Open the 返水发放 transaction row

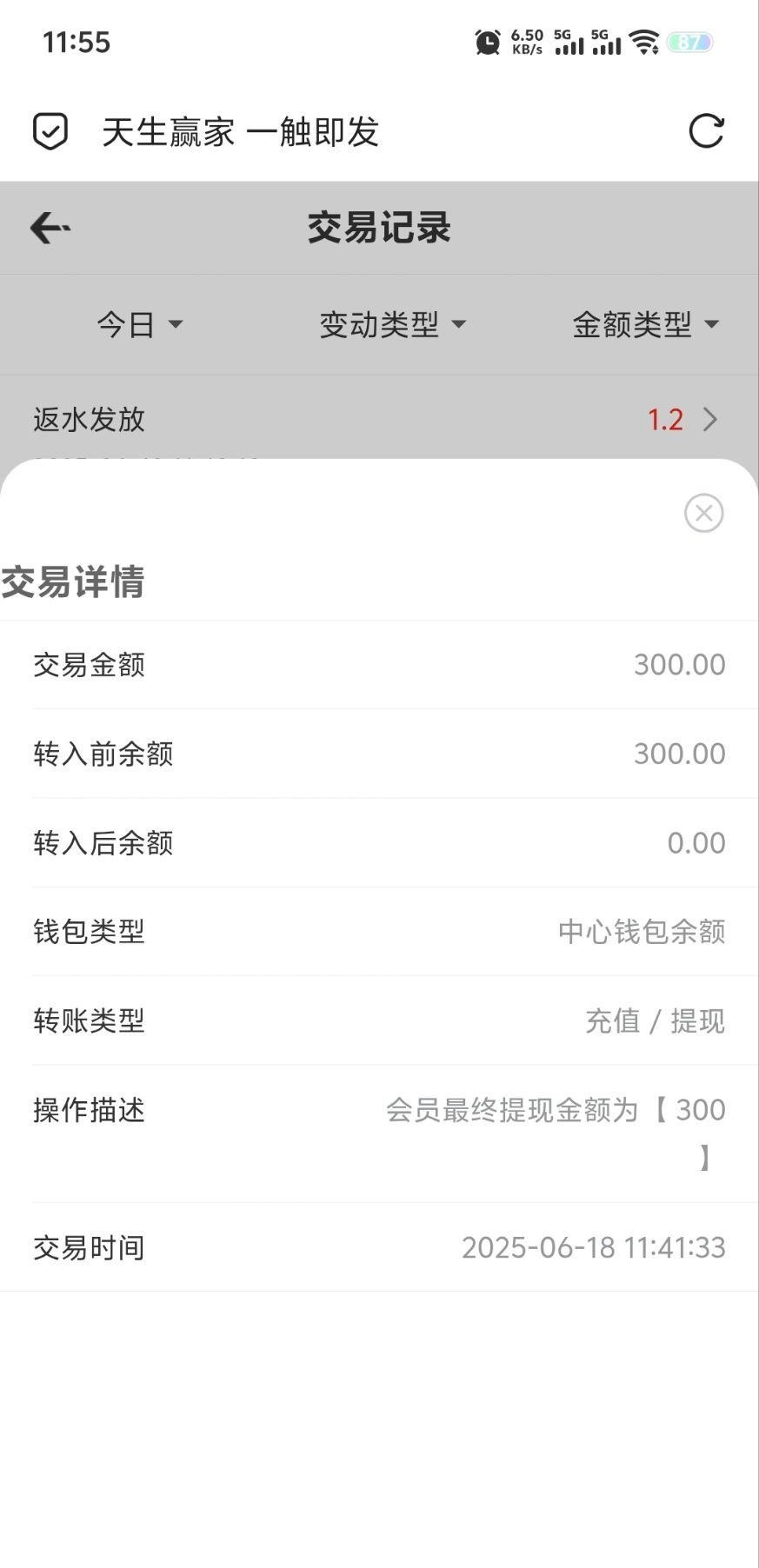[x=379, y=420]
